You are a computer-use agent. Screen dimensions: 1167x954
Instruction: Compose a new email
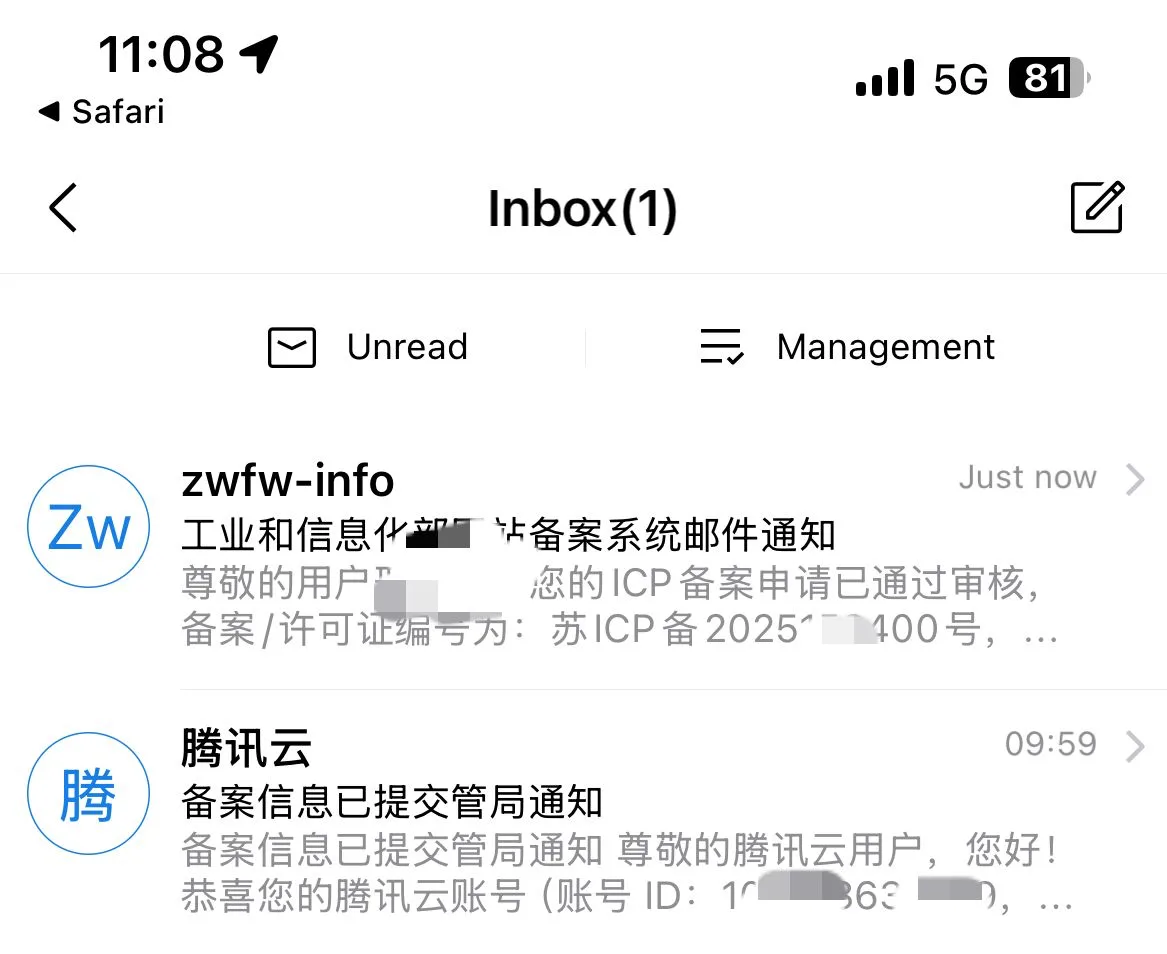[1097, 208]
